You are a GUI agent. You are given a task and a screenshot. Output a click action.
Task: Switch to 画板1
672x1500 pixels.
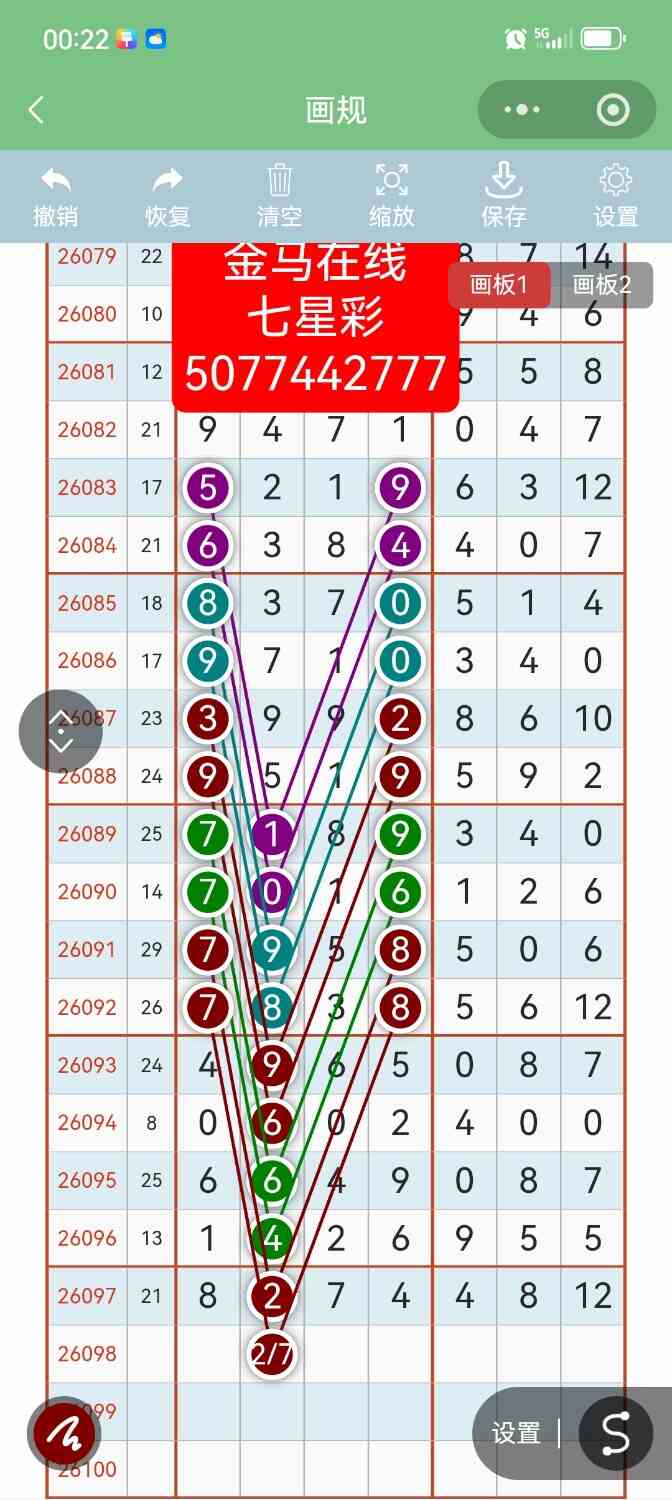tap(499, 285)
